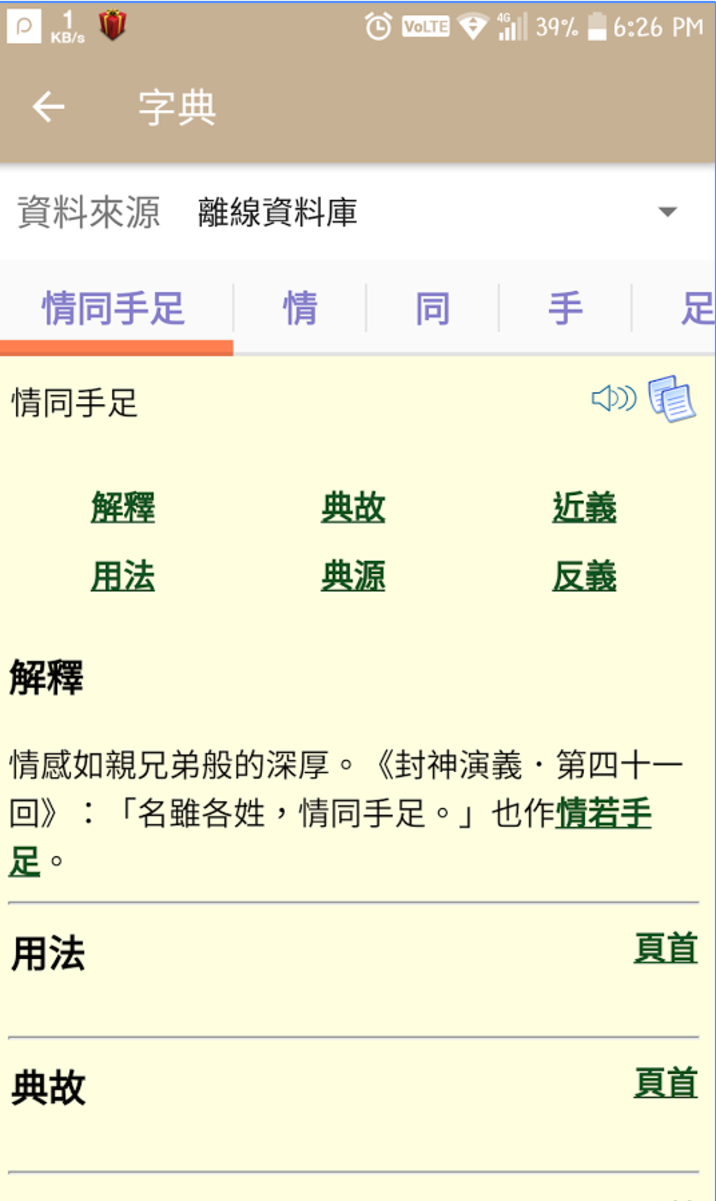Switch to the 情 character tab
Screen dimensions: 716x1201
click(x=300, y=309)
